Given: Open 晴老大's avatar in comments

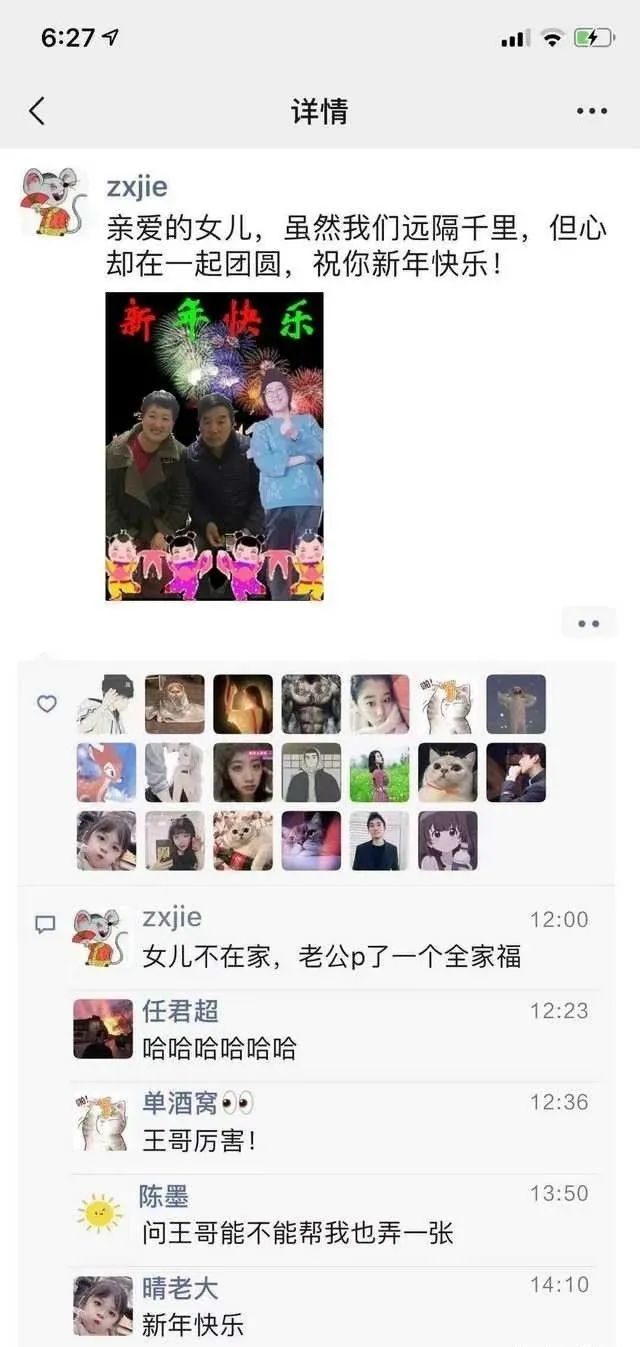Looking at the screenshot, I should 103,1306.
